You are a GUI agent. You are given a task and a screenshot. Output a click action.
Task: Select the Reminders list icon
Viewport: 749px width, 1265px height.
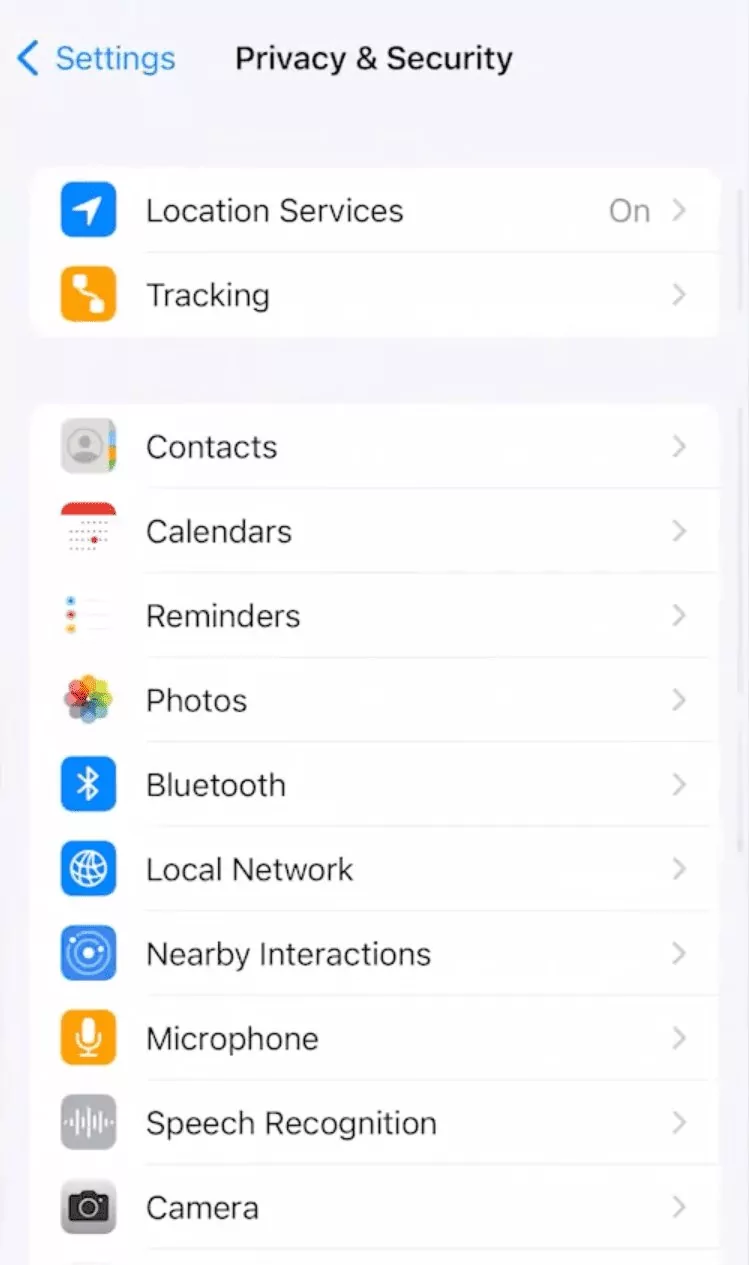(88, 615)
